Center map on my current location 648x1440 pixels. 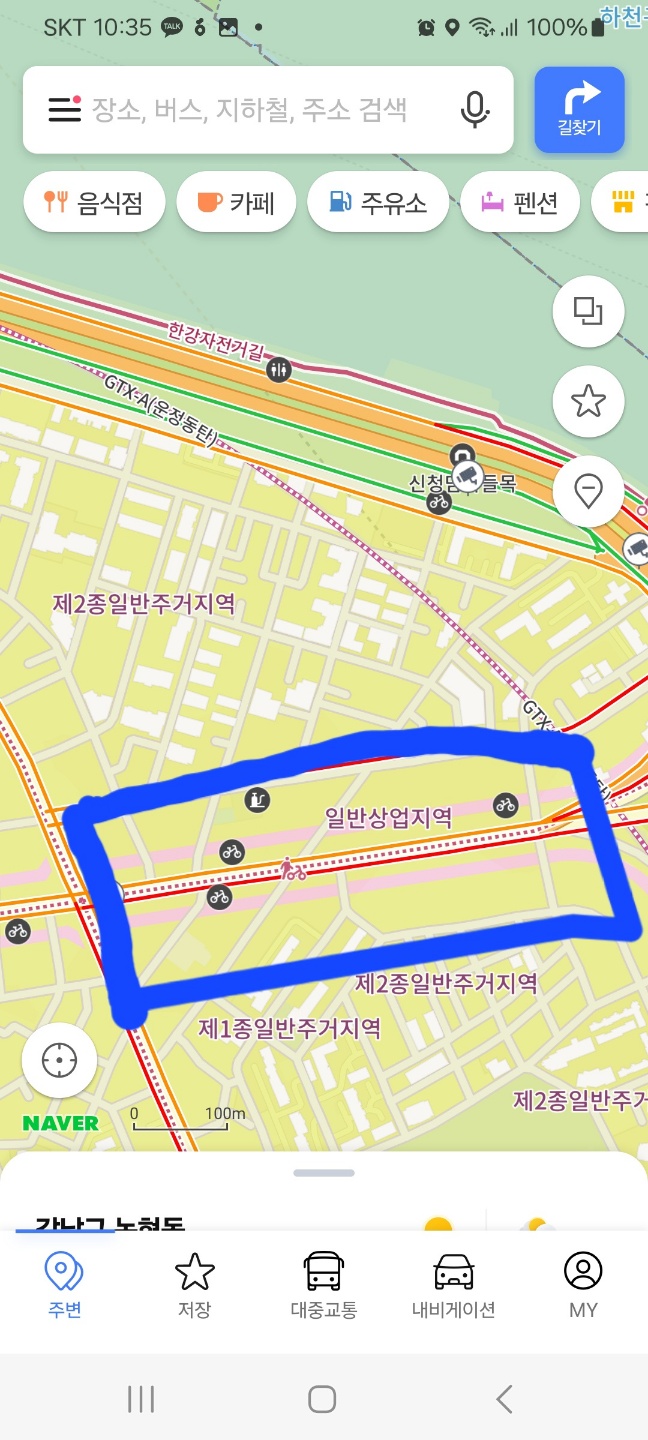[x=59, y=1060]
